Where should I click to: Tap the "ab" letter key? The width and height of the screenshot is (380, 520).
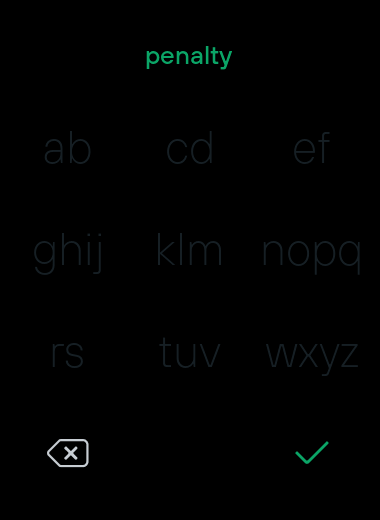pos(68,148)
